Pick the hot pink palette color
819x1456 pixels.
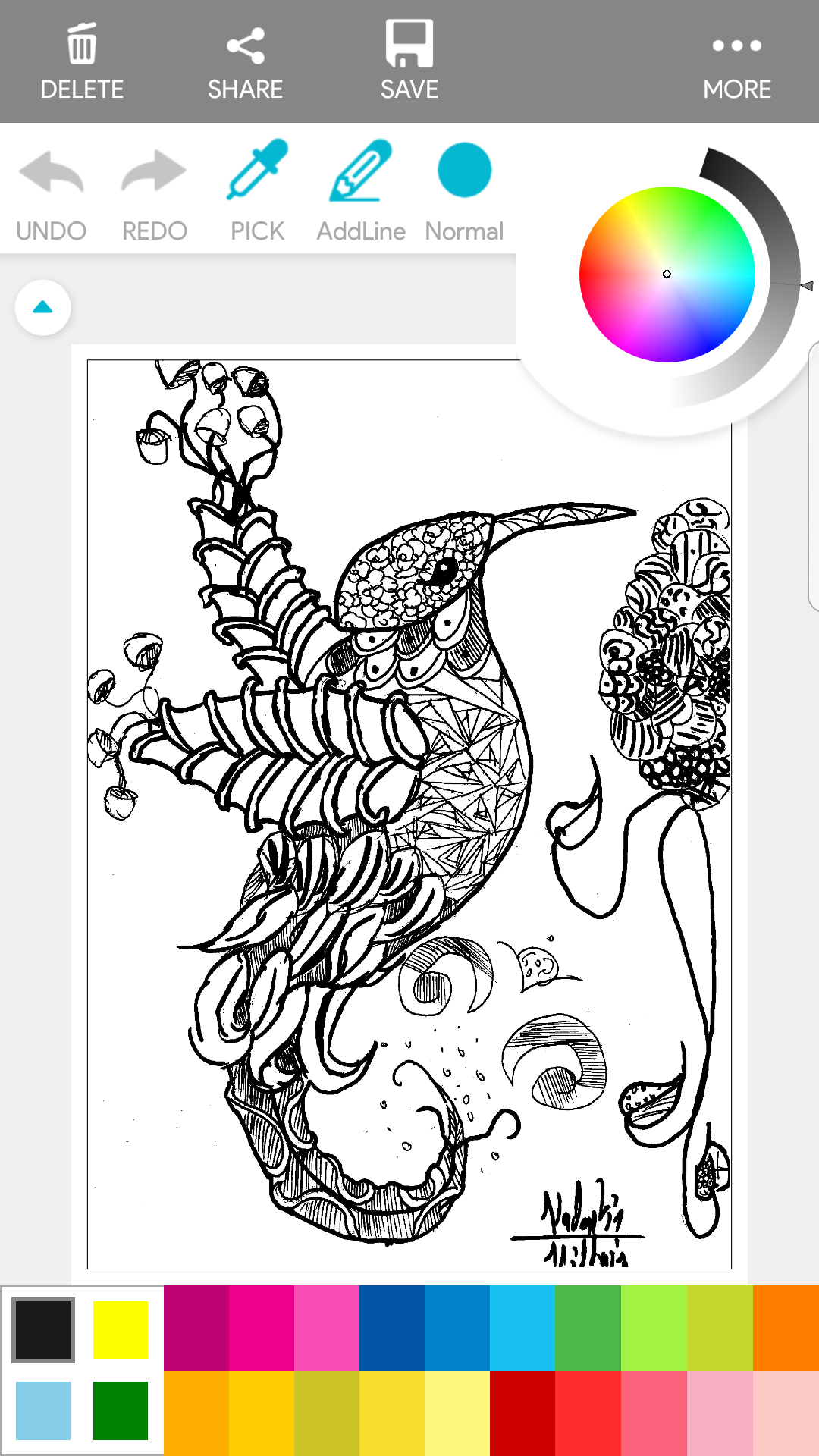coord(261,1328)
